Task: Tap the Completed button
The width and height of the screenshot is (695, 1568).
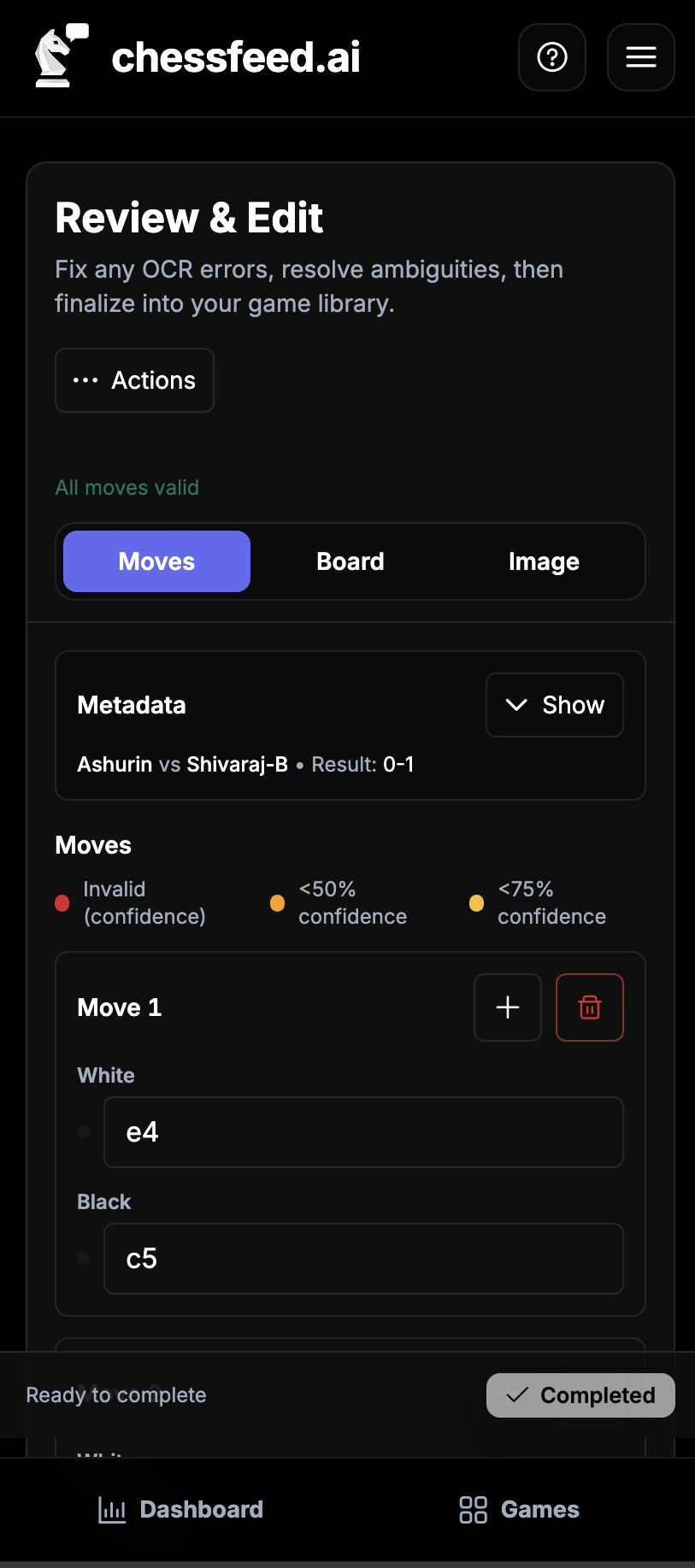Action: click(x=581, y=1395)
